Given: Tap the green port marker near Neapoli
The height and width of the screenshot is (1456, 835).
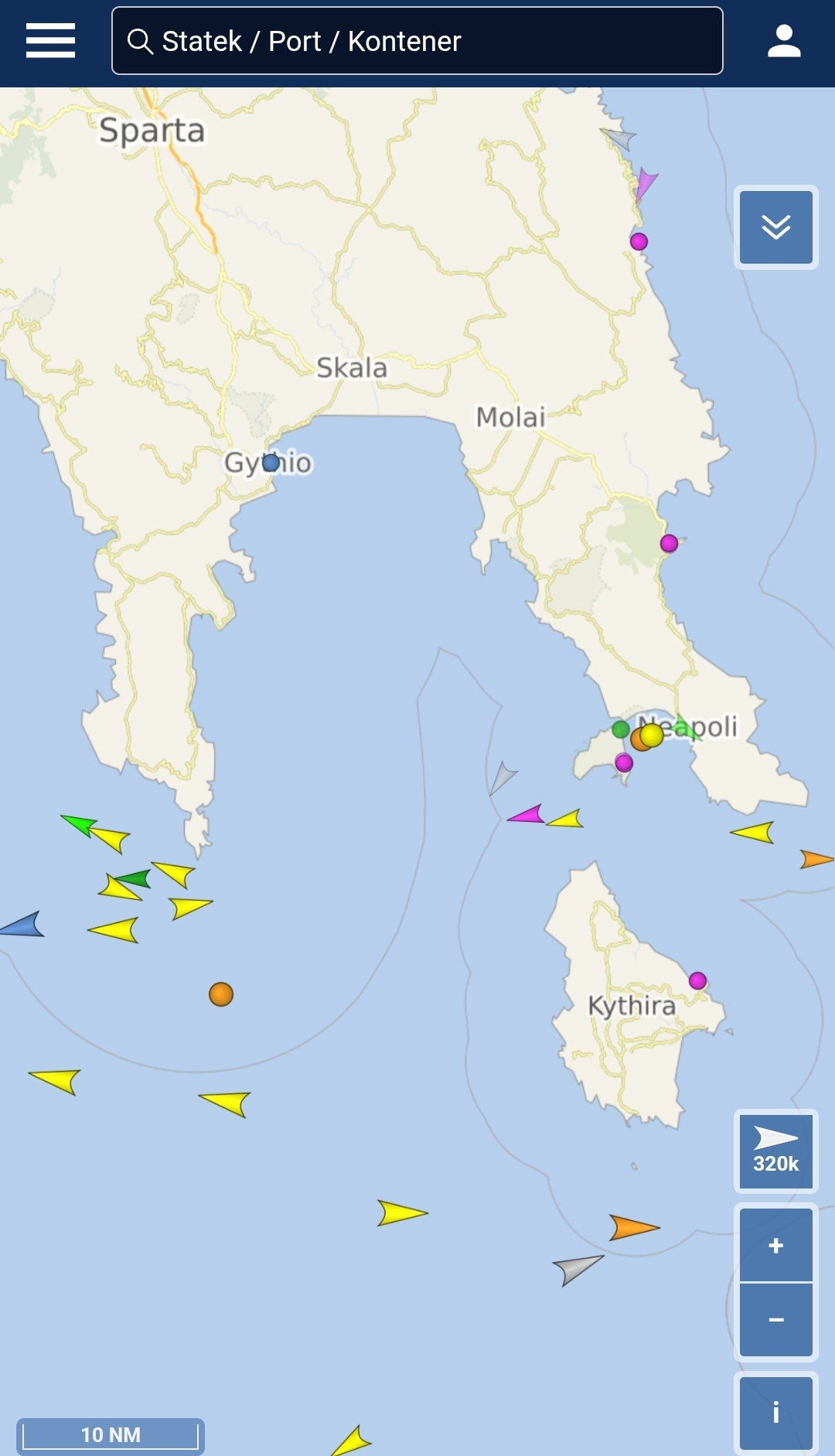Looking at the screenshot, I should (x=620, y=728).
